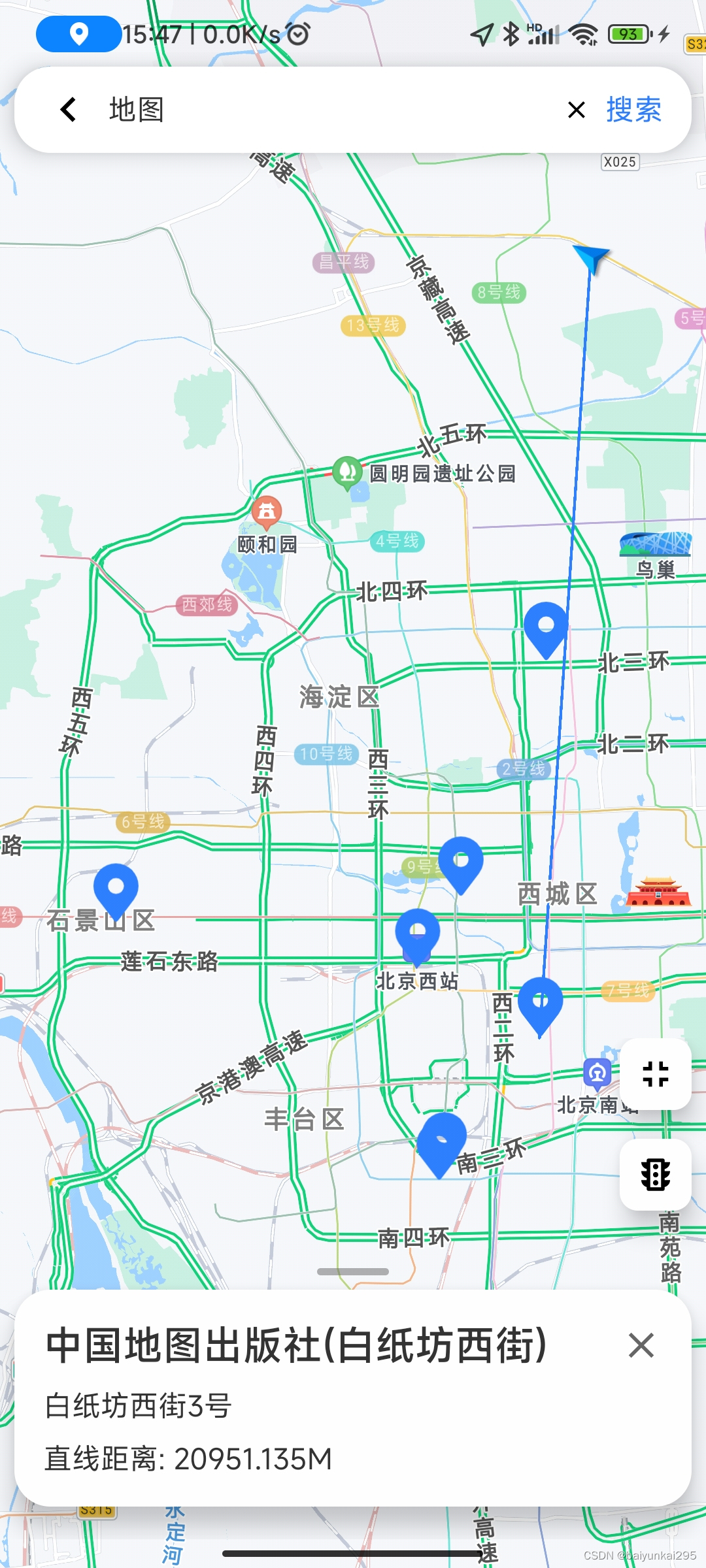706x1568 pixels.
Task: Open the 中国地图出版社(白纸坊西街) result card
Action: pos(294,1398)
